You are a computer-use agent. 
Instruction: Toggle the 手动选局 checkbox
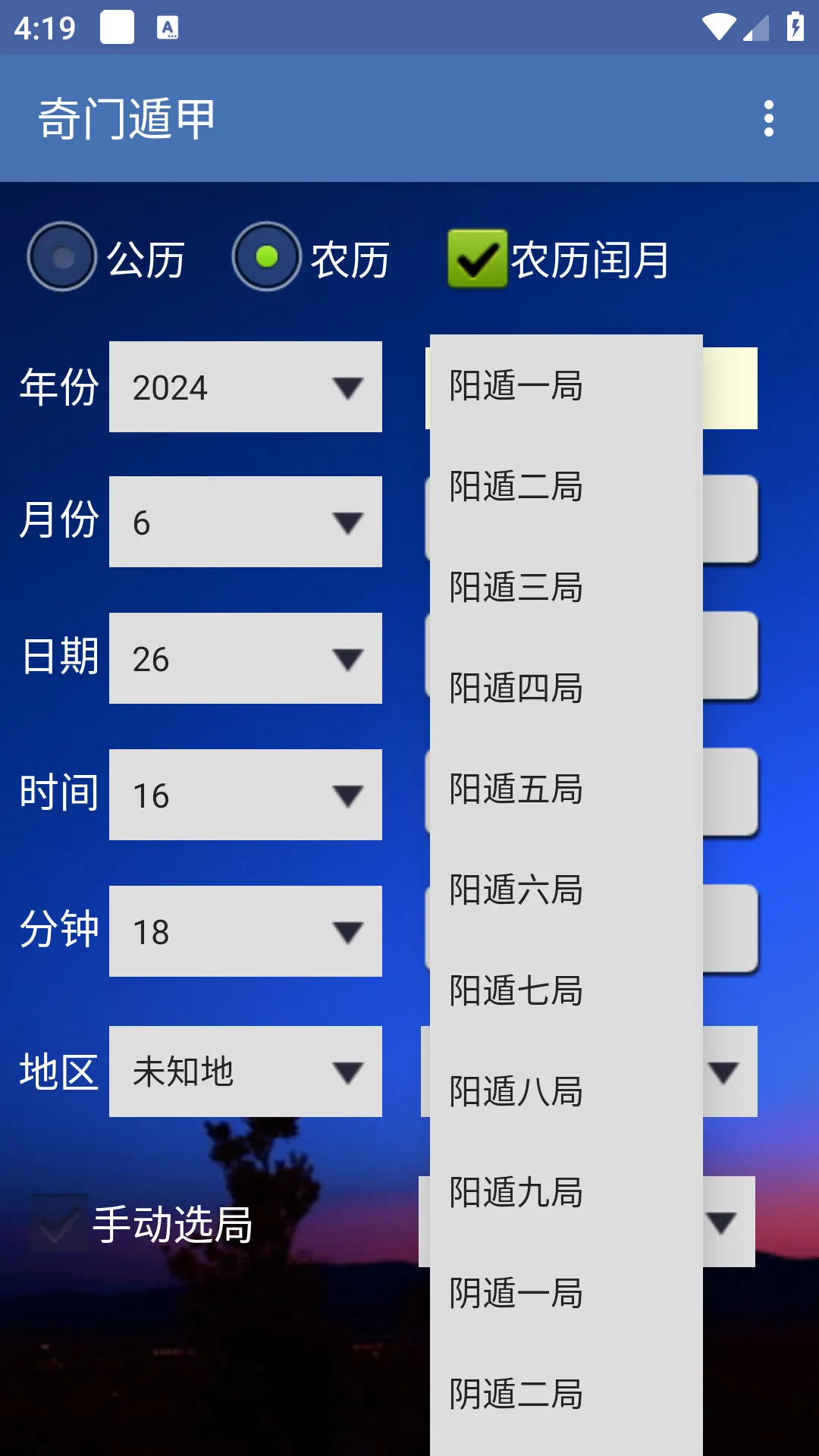[x=59, y=1223]
